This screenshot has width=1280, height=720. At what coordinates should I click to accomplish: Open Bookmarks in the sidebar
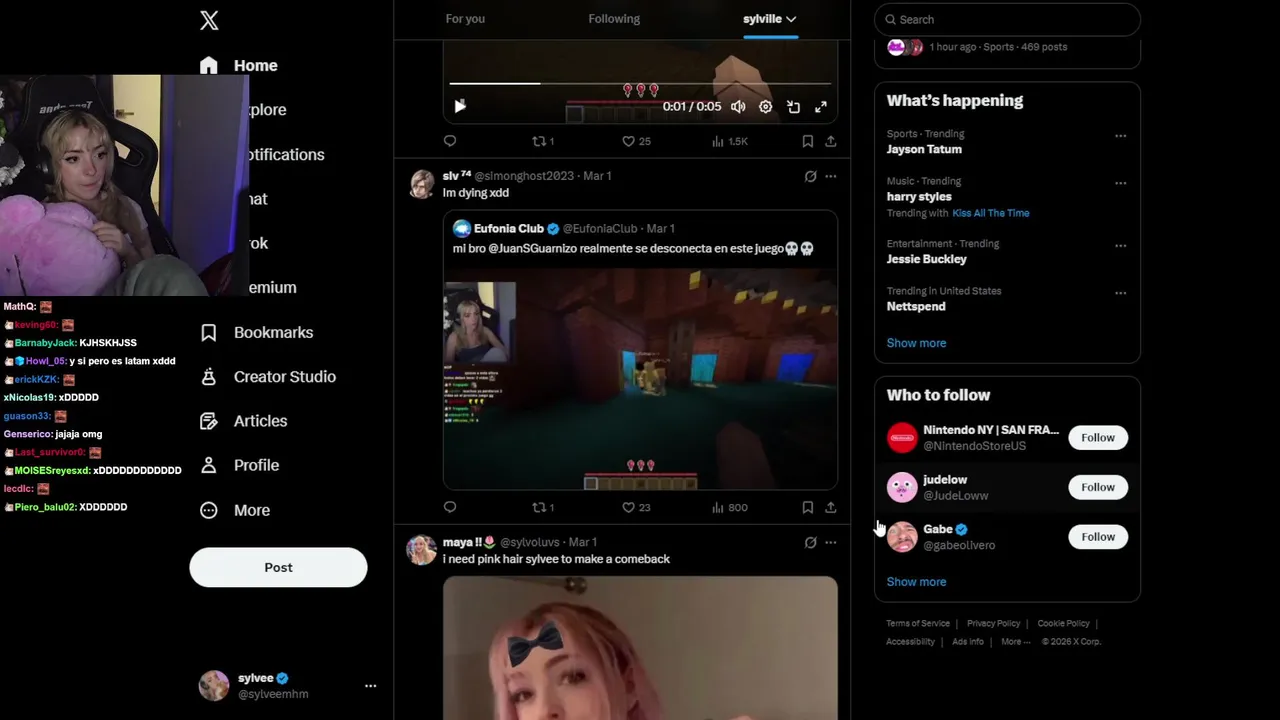[272, 333]
